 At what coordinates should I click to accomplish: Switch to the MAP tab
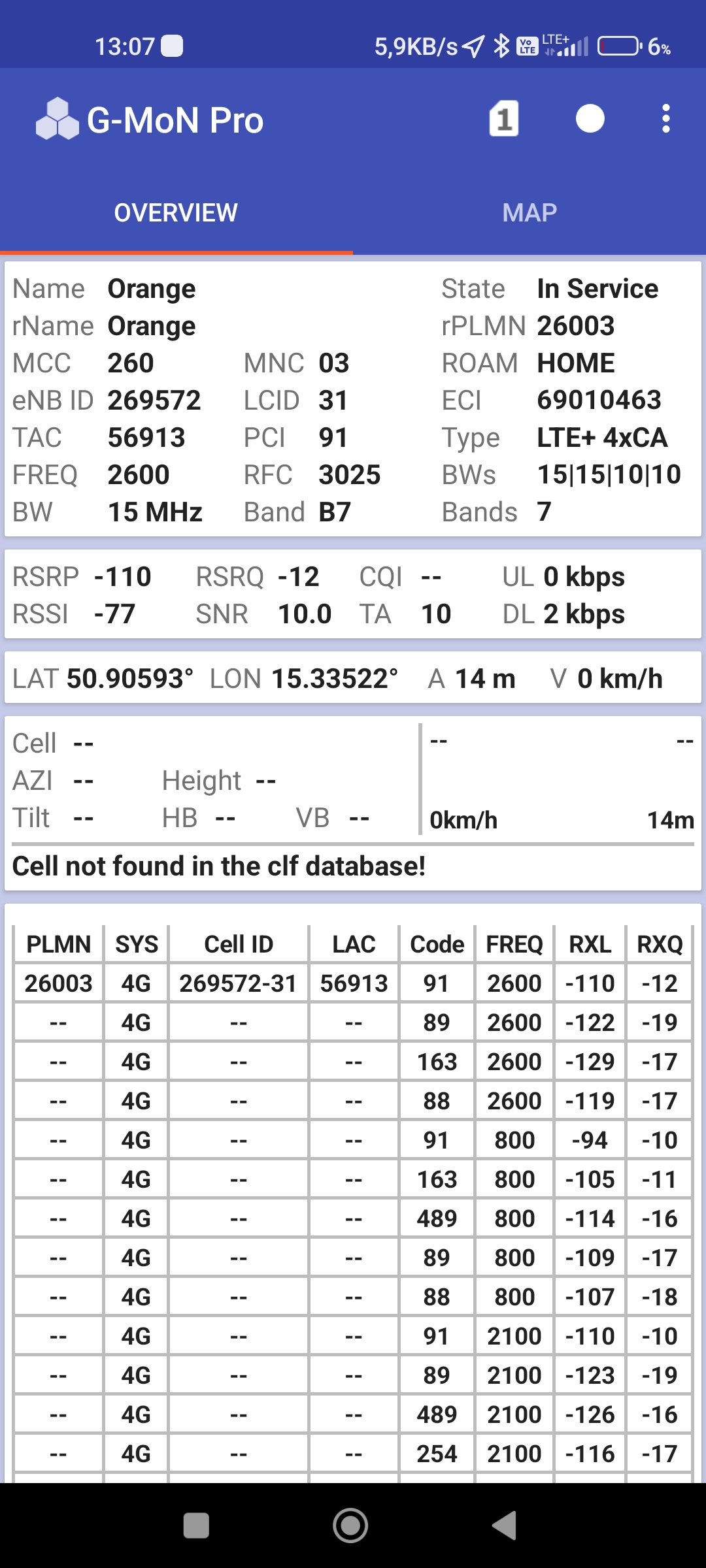click(529, 213)
